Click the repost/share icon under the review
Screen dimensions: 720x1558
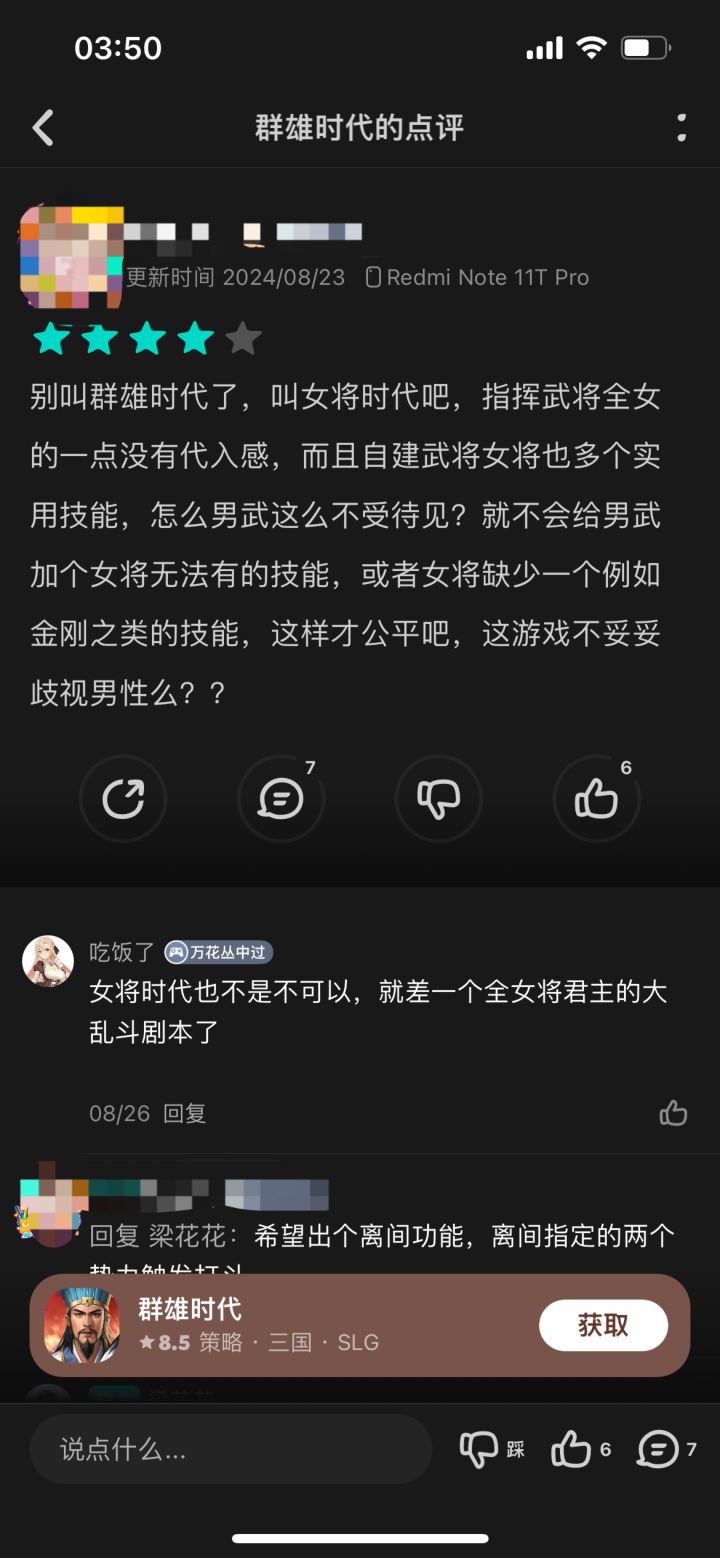pos(122,798)
